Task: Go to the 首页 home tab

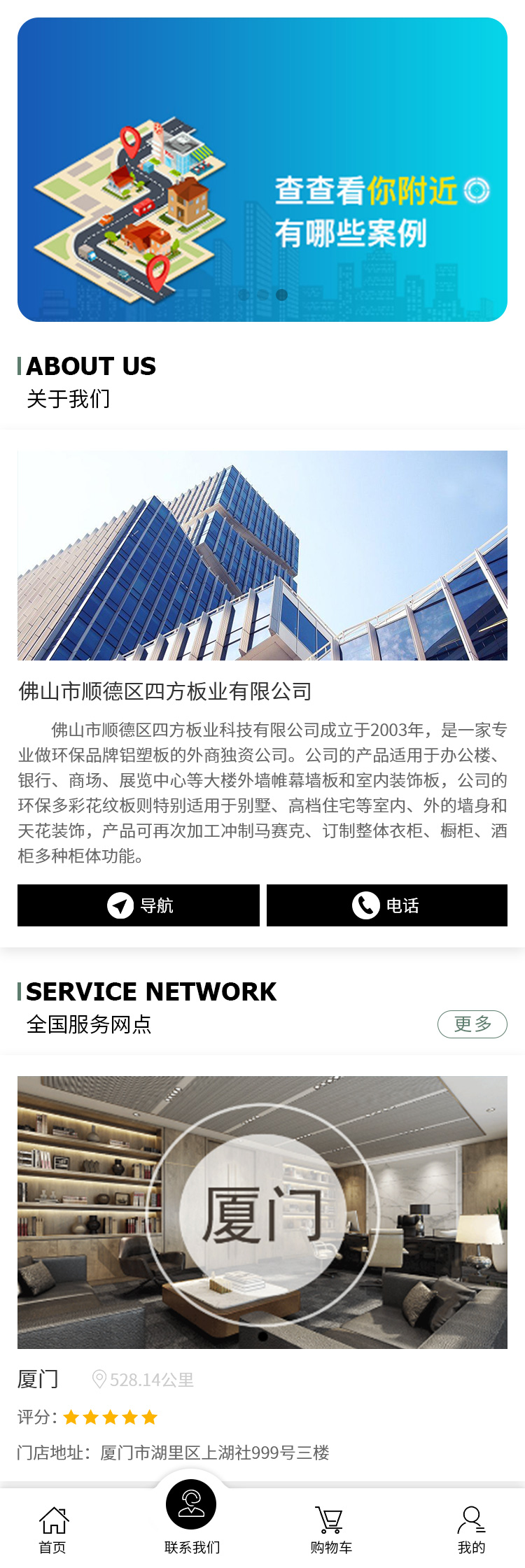Action: click(x=52, y=1530)
